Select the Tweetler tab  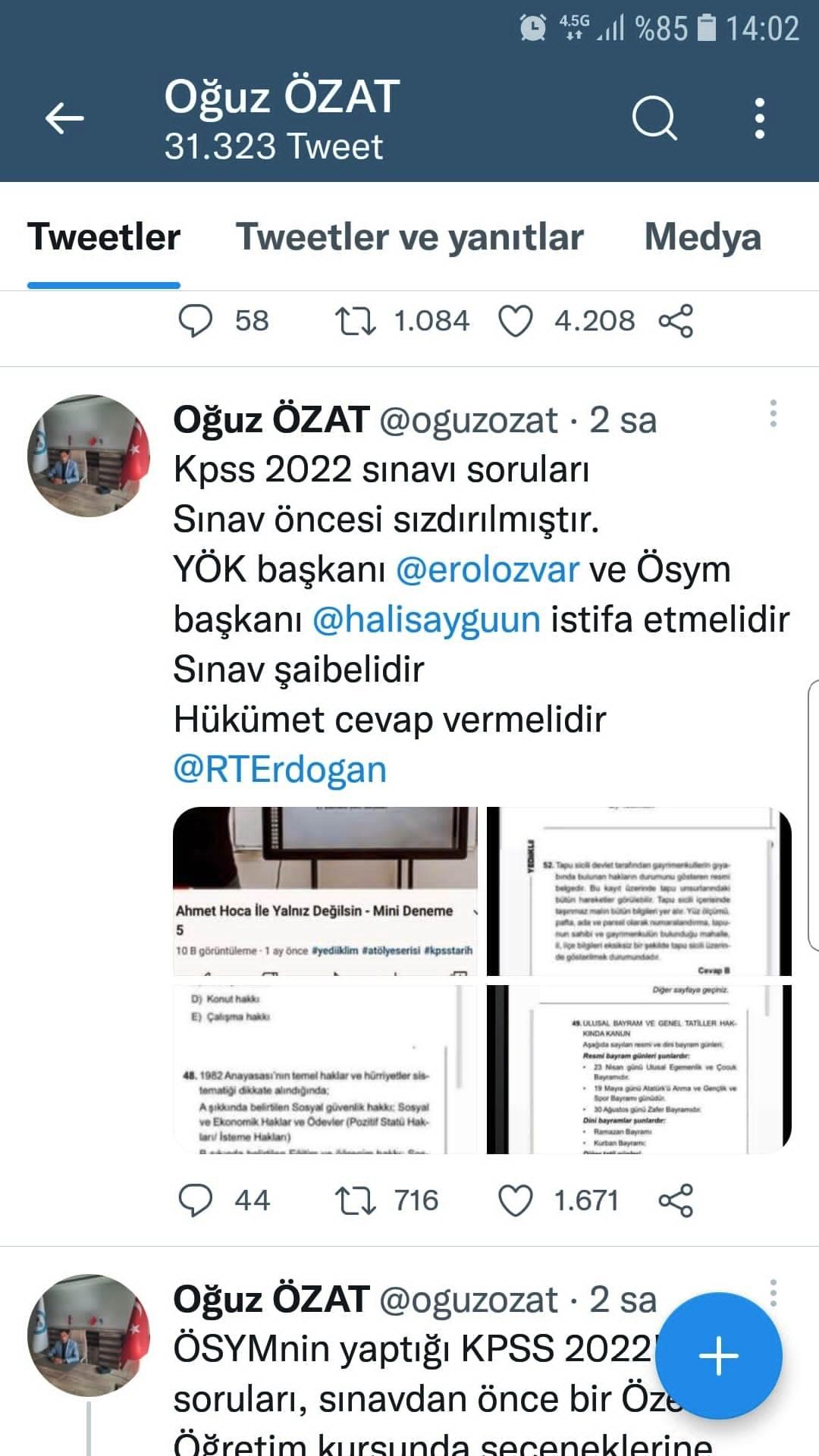coord(104,237)
